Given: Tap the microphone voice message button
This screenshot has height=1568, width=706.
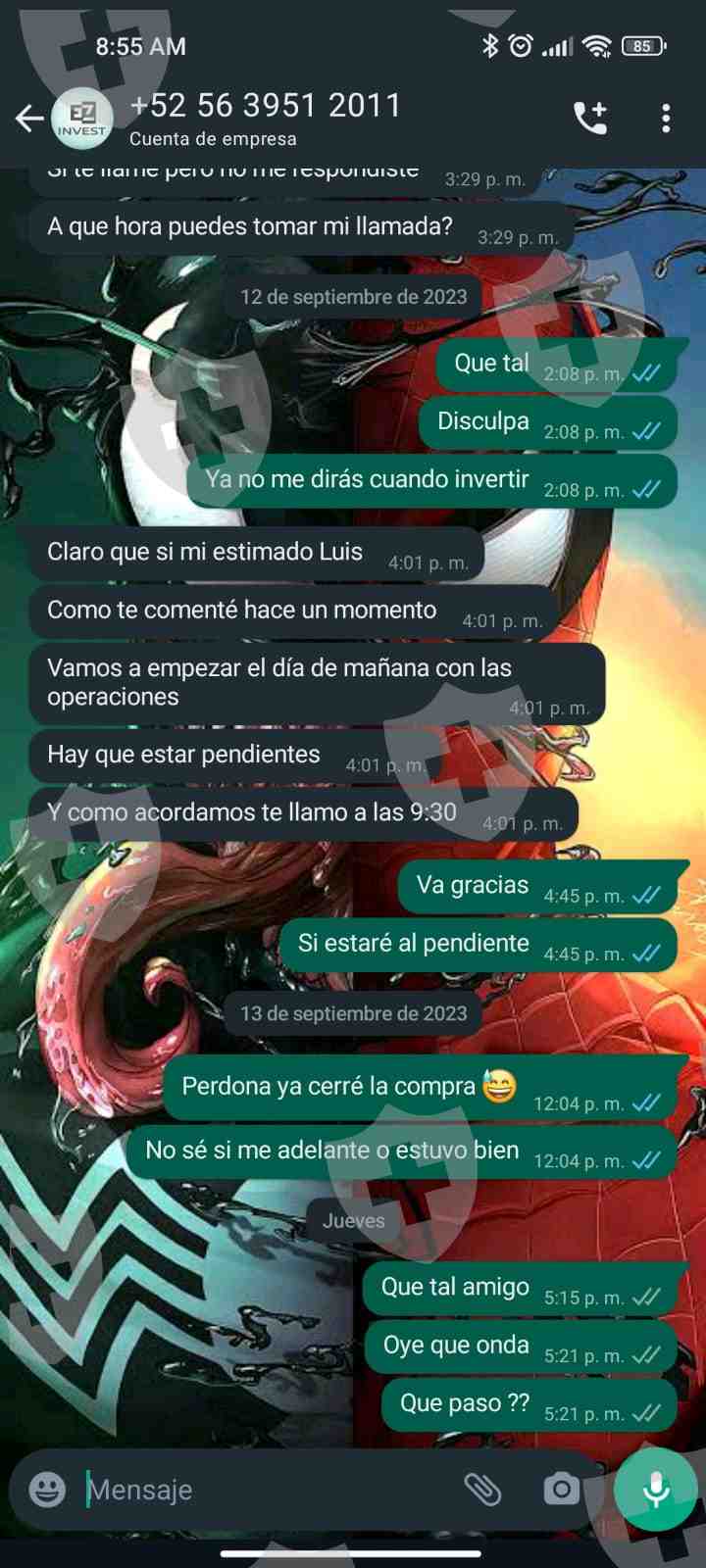Looking at the screenshot, I should click(x=656, y=1489).
